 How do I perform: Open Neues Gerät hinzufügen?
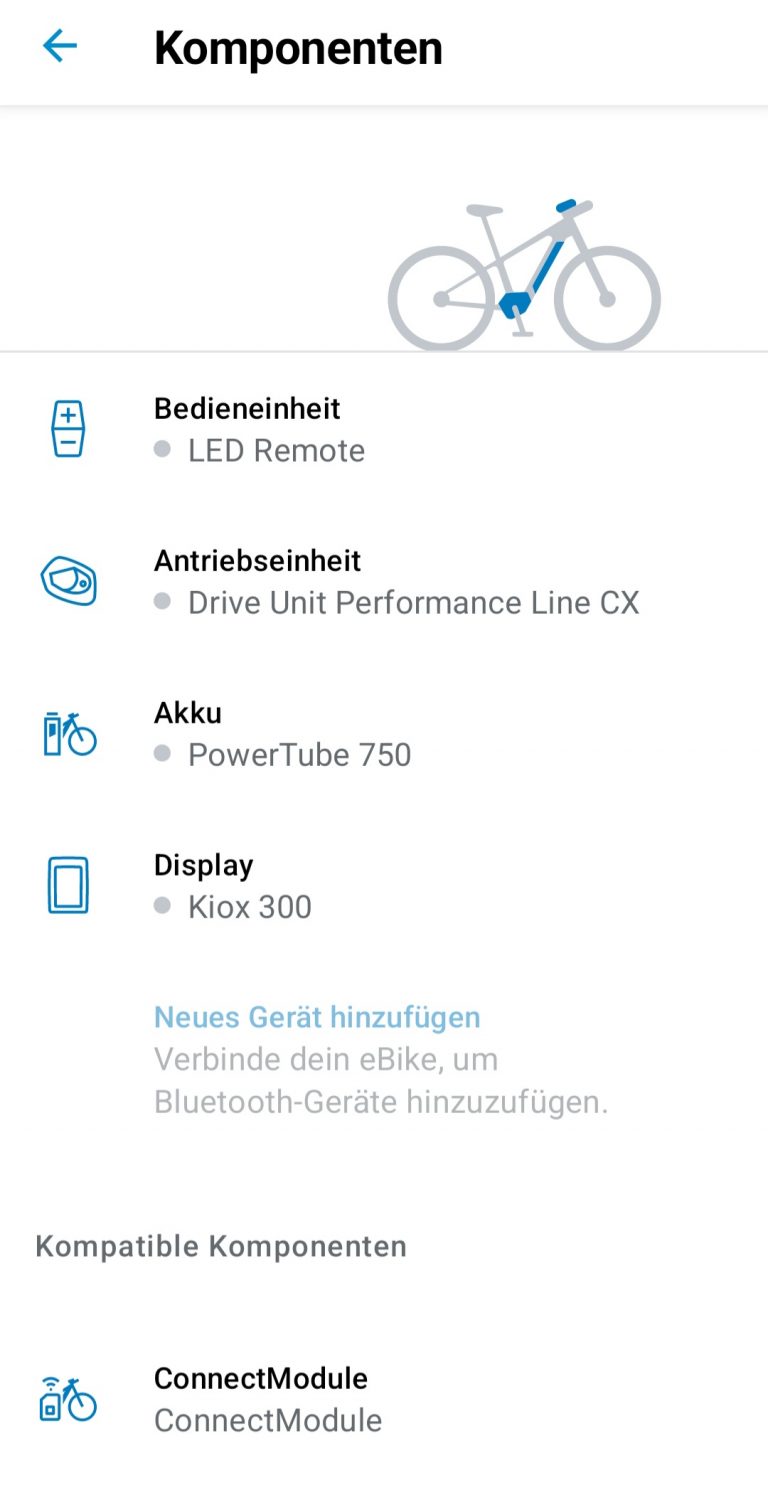click(x=316, y=1017)
